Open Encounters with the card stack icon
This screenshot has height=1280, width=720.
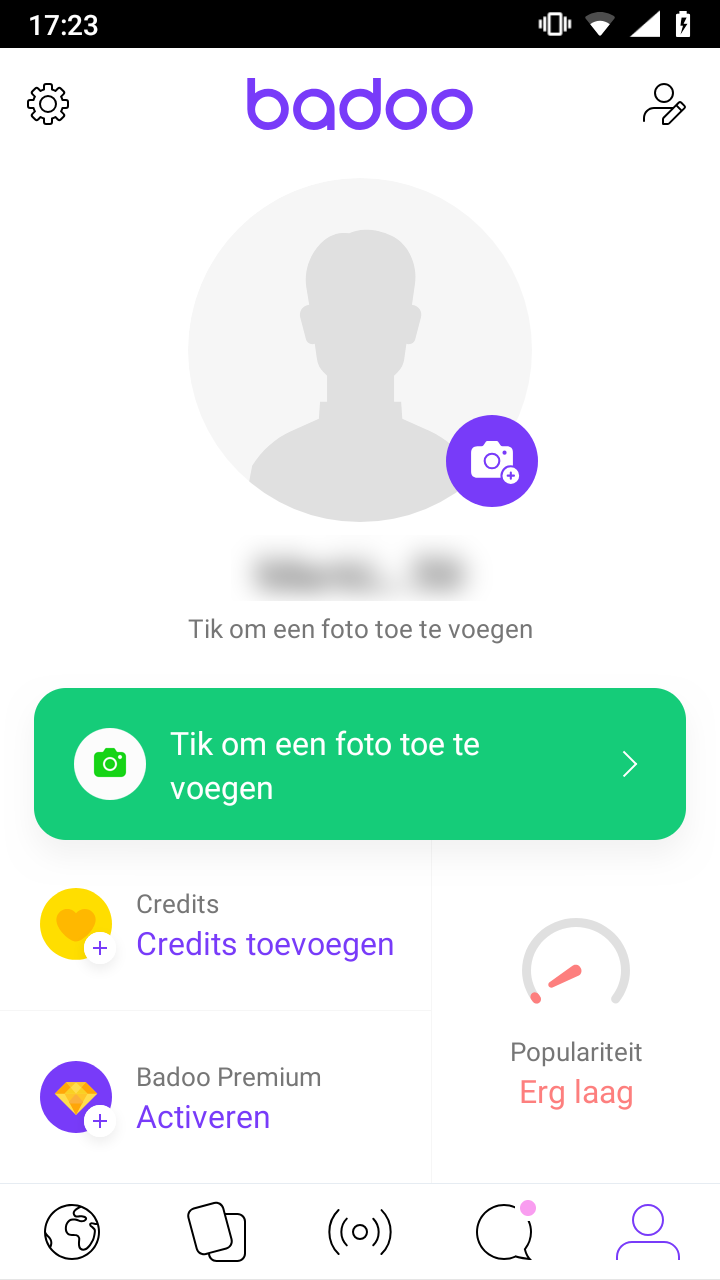216,1231
